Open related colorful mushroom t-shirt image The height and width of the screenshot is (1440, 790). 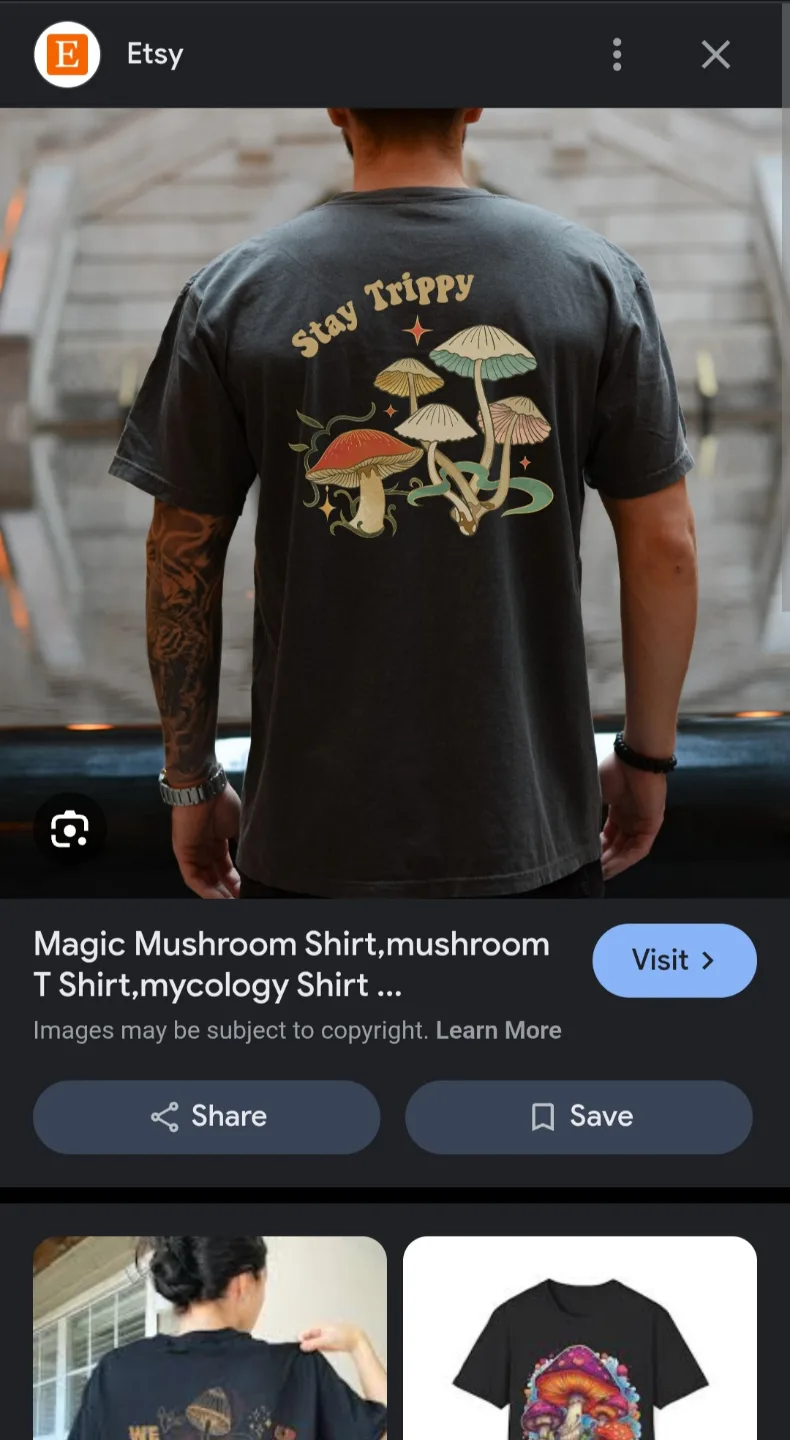coord(580,1338)
